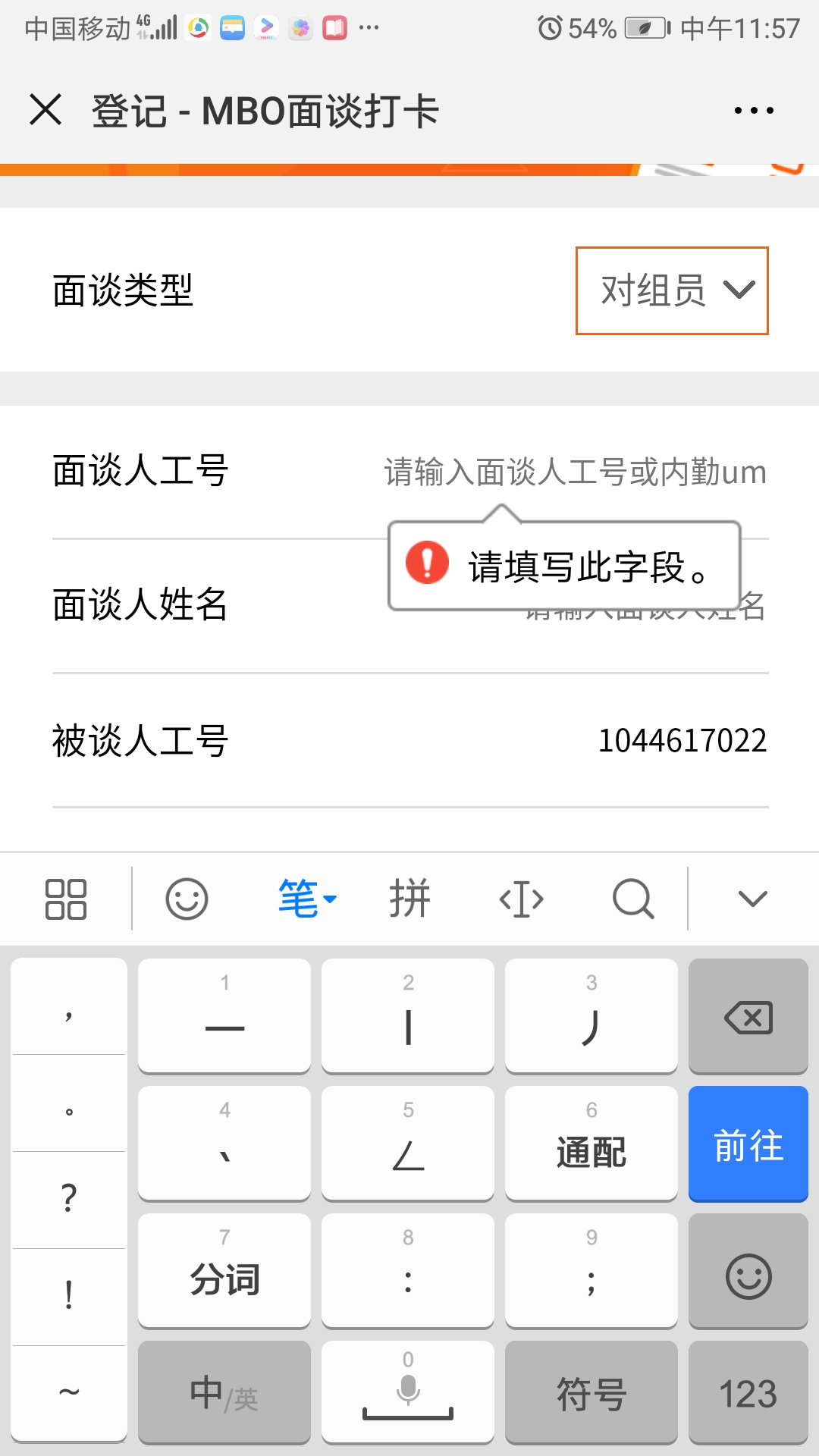The height and width of the screenshot is (1456, 819).
Task: Tap the 分词 key
Action: tap(224, 1271)
